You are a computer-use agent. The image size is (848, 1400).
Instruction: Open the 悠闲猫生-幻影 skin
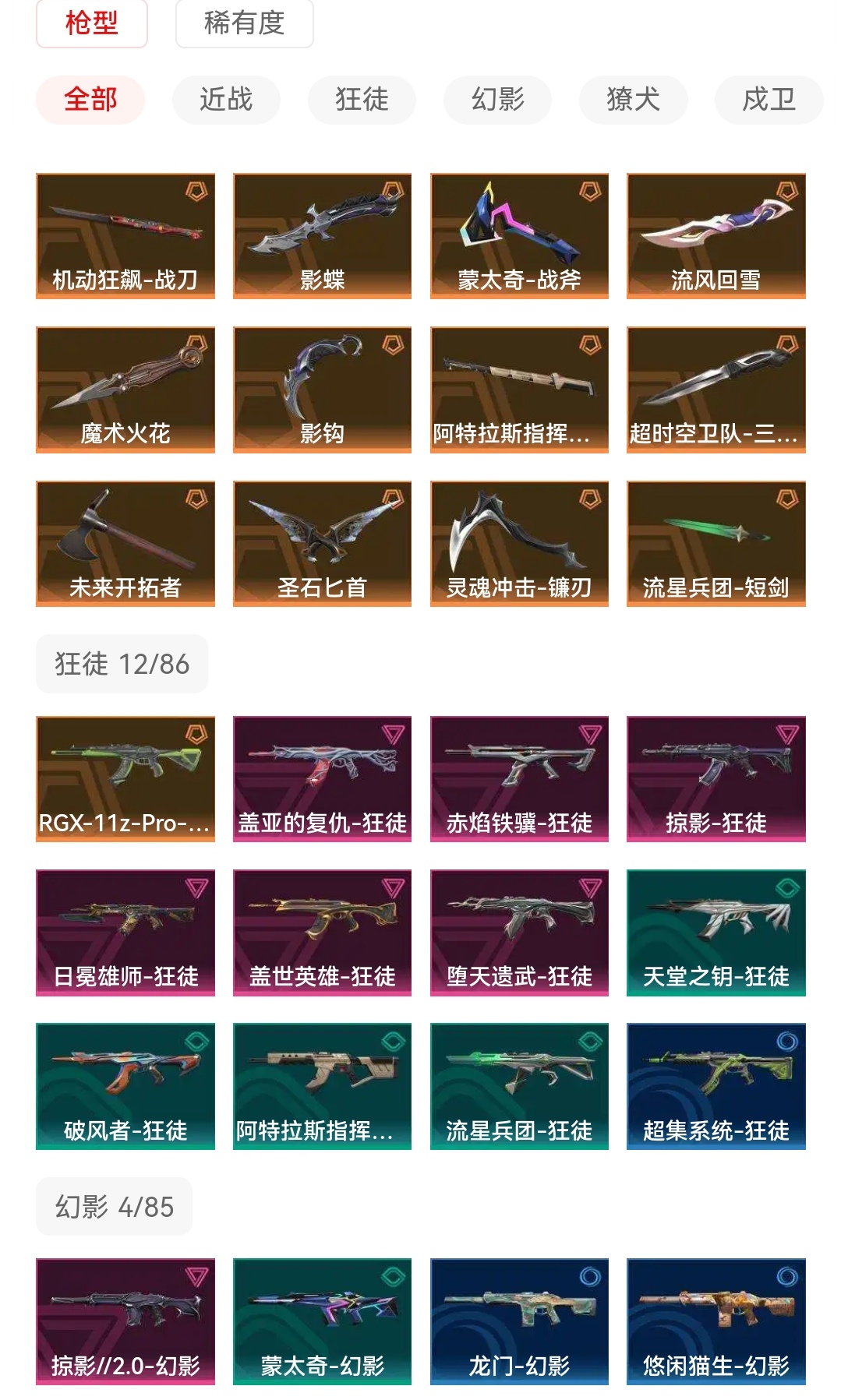pyautogui.click(x=716, y=1321)
